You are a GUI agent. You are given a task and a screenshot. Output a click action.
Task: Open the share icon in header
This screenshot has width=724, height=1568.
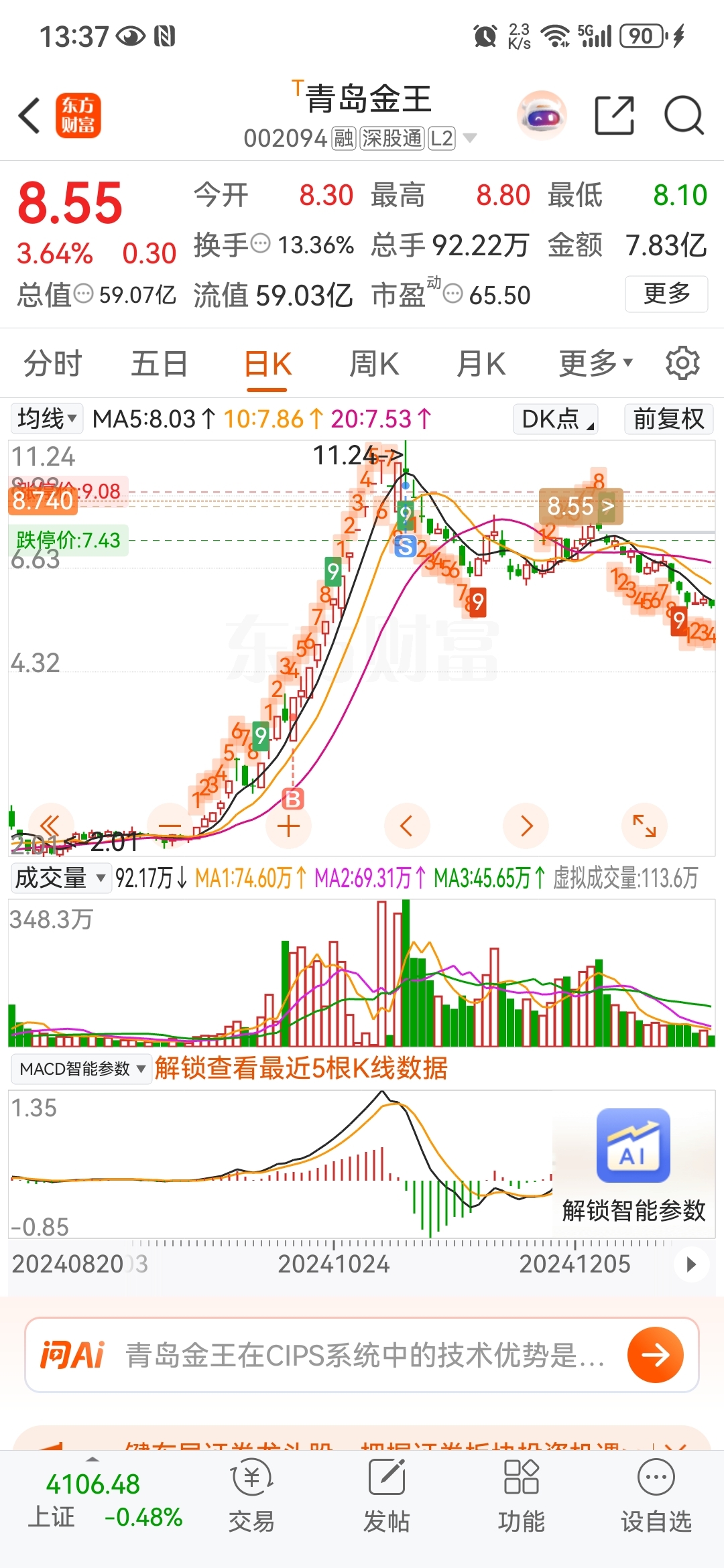click(x=614, y=116)
